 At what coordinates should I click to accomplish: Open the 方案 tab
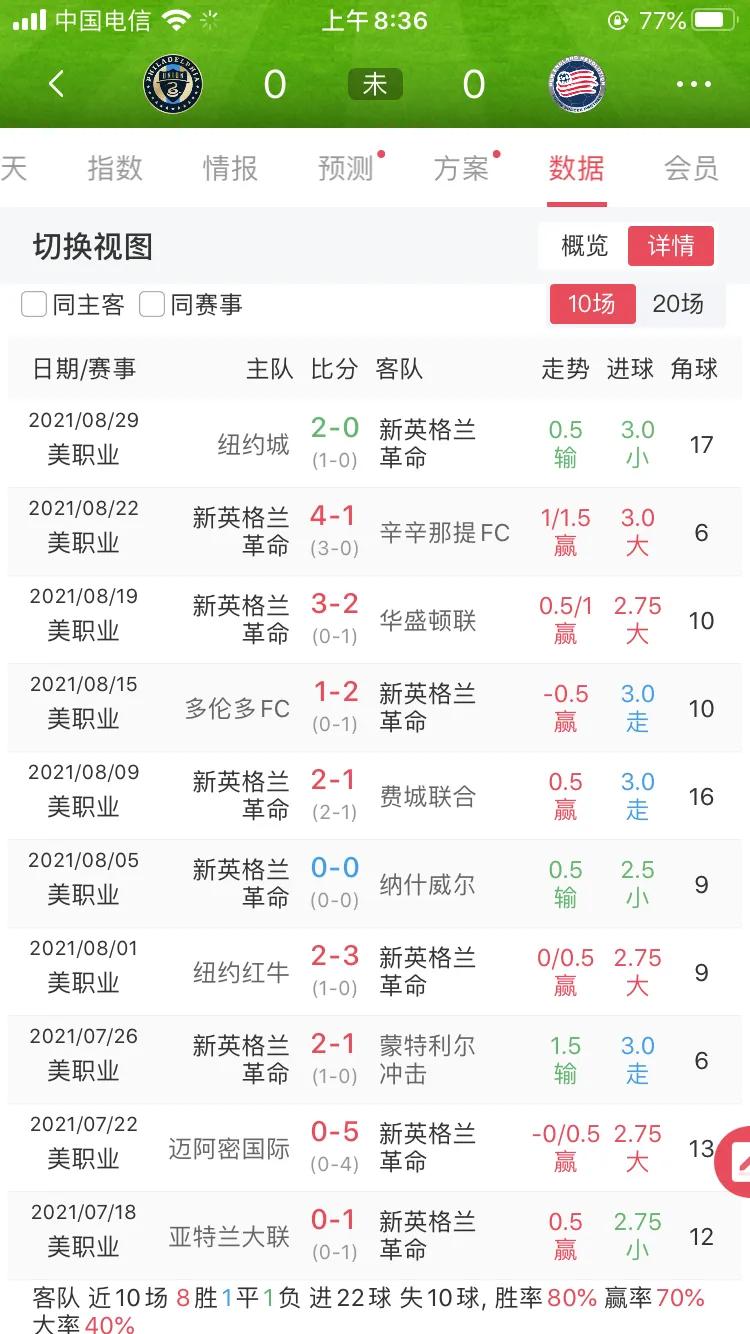[462, 170]
